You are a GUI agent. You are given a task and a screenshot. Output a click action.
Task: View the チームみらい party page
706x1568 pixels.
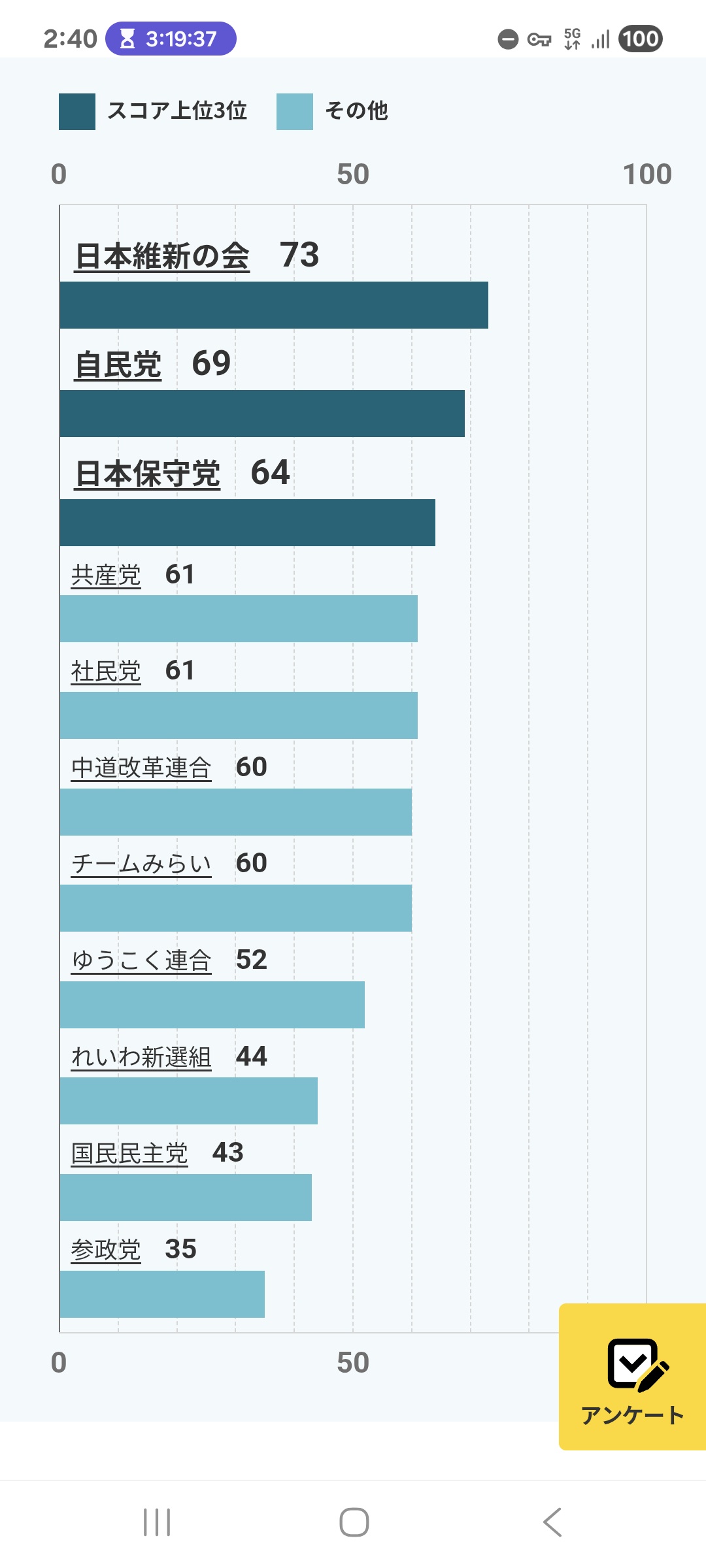click(141, 864)
